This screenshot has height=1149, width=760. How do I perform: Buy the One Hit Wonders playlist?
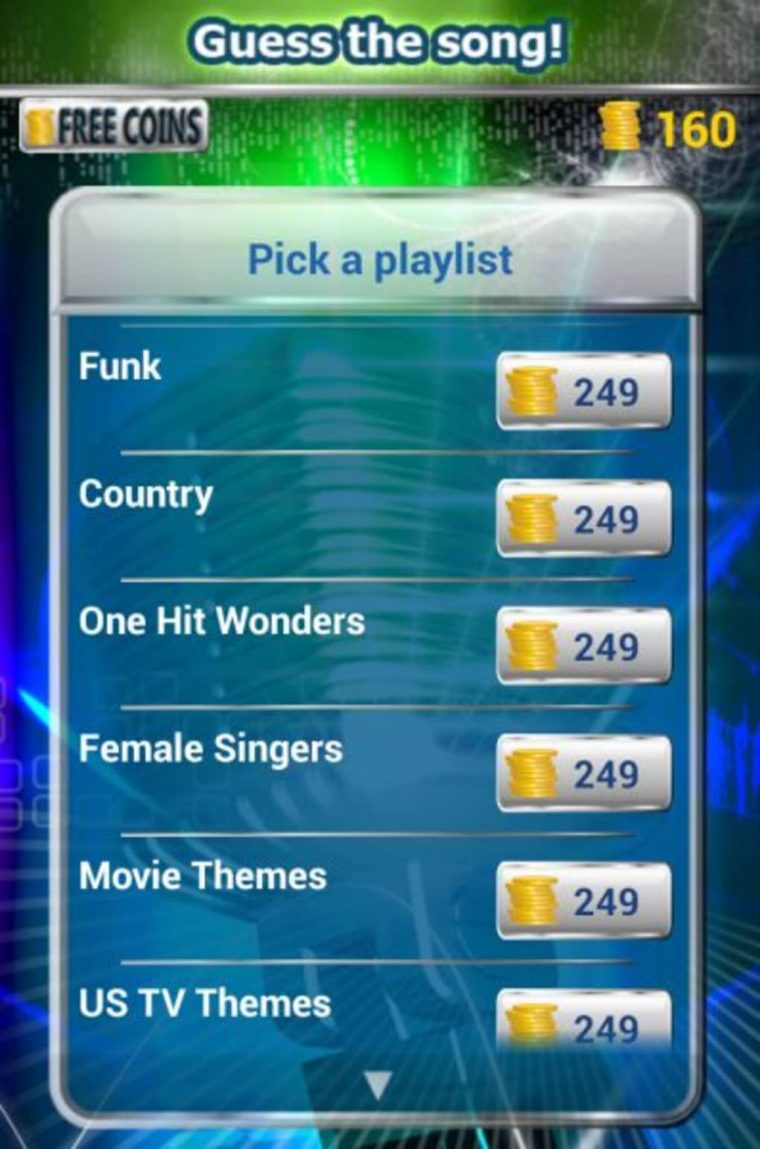tap(584, 645)
